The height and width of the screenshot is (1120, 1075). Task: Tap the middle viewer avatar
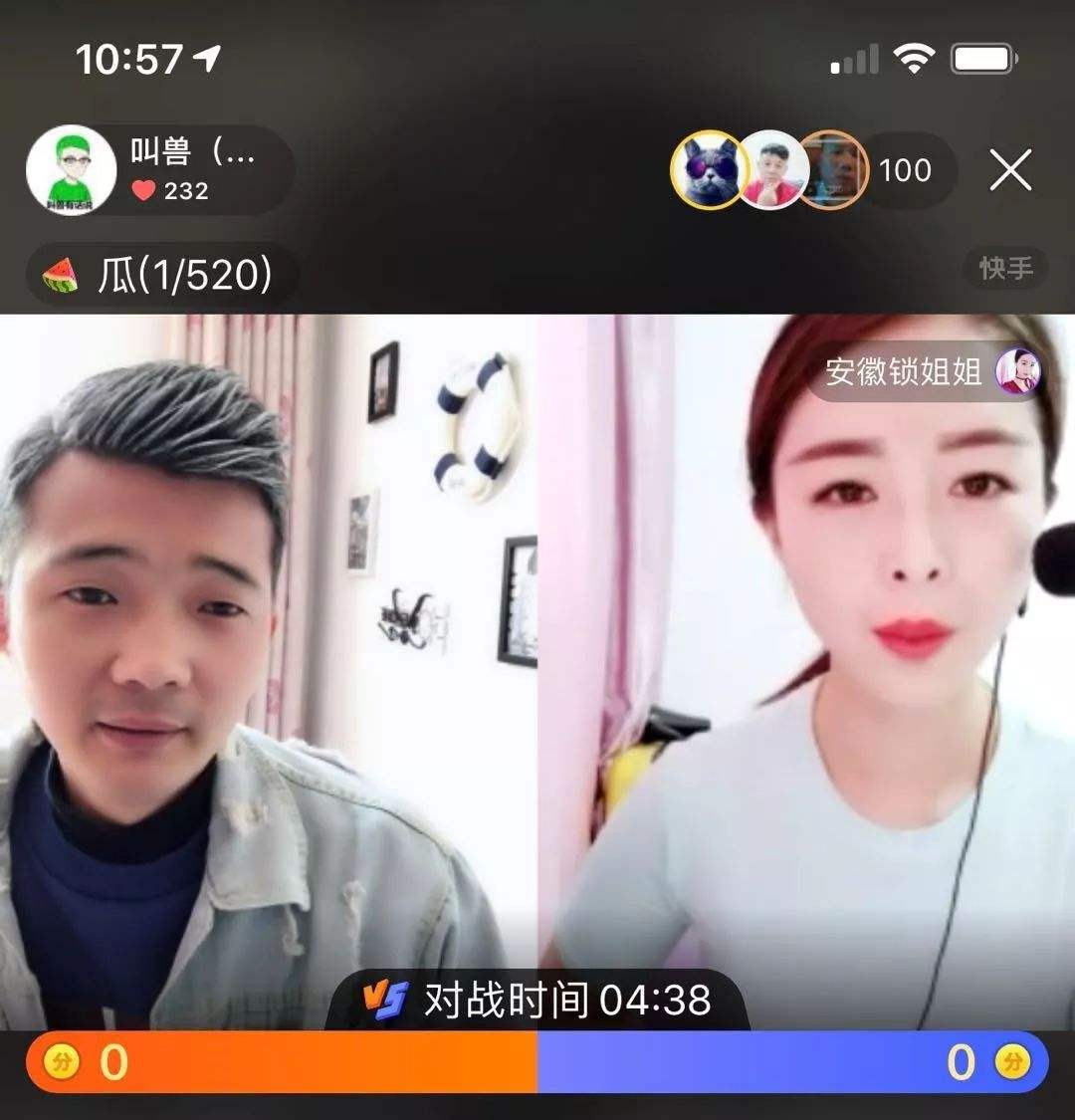pos(771,171)
